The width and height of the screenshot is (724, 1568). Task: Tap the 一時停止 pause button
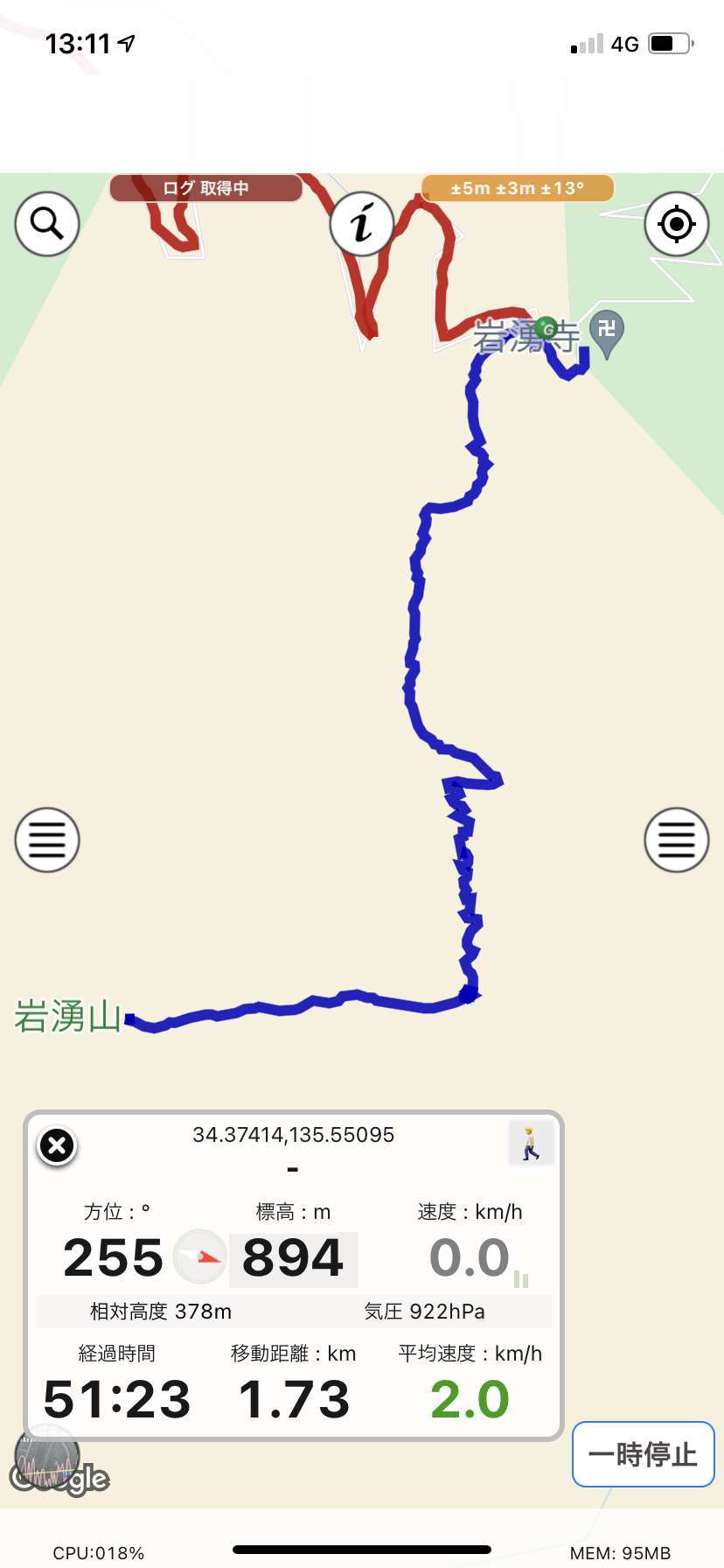coord(643,1454)
